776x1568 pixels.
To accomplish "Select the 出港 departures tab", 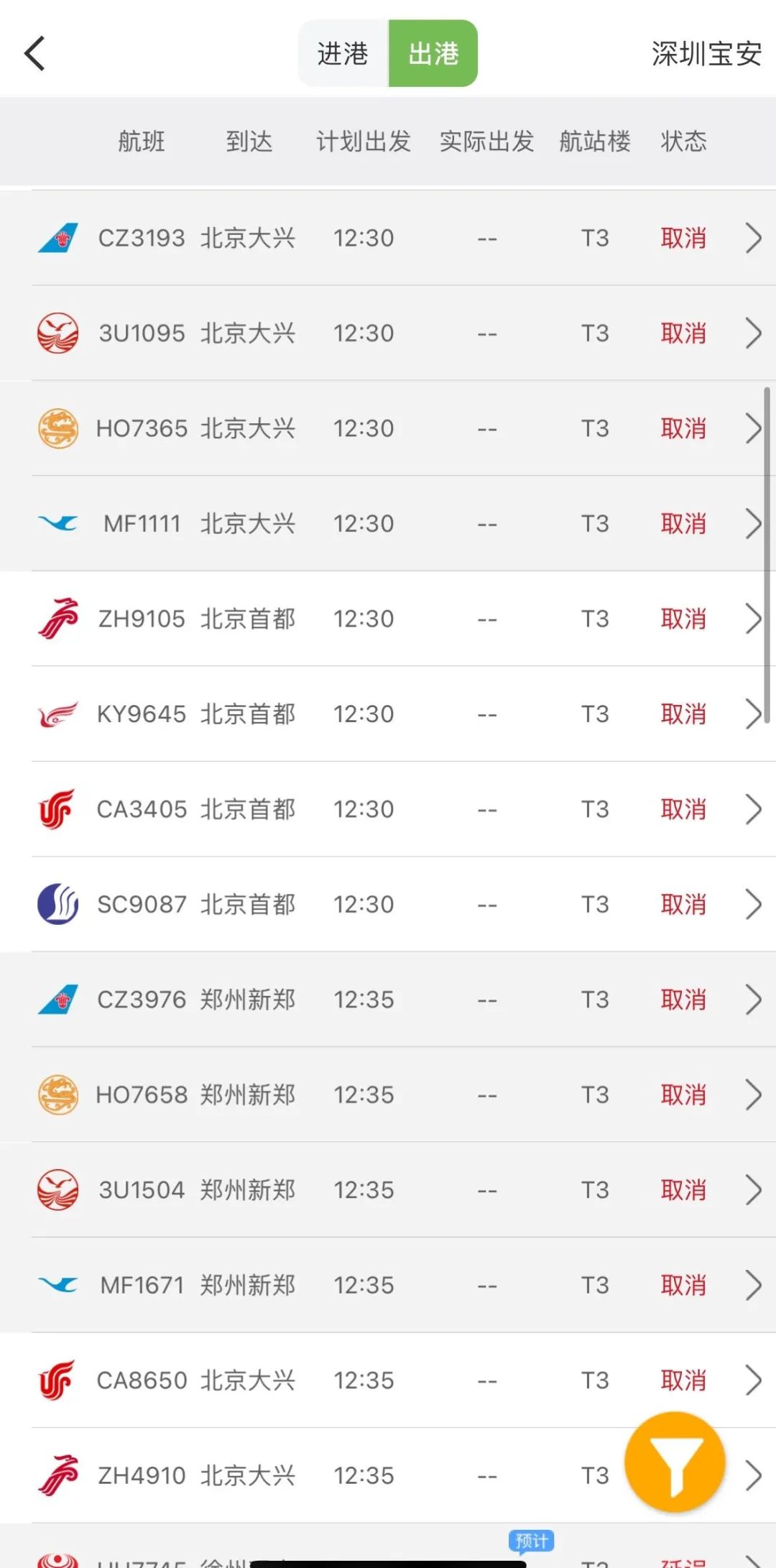I will pos(433,53).
